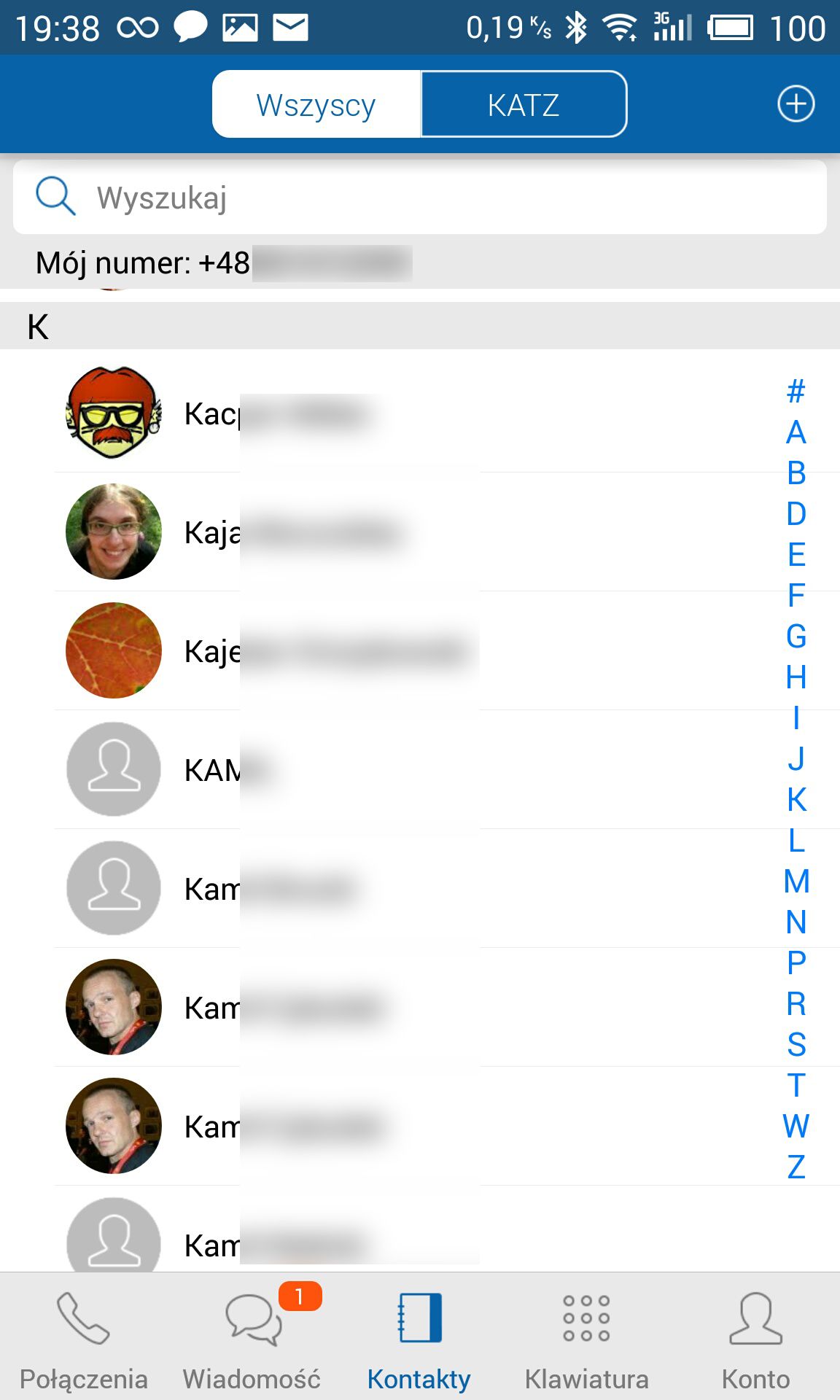Go to the Połączenia tab

coord(84,1337)
